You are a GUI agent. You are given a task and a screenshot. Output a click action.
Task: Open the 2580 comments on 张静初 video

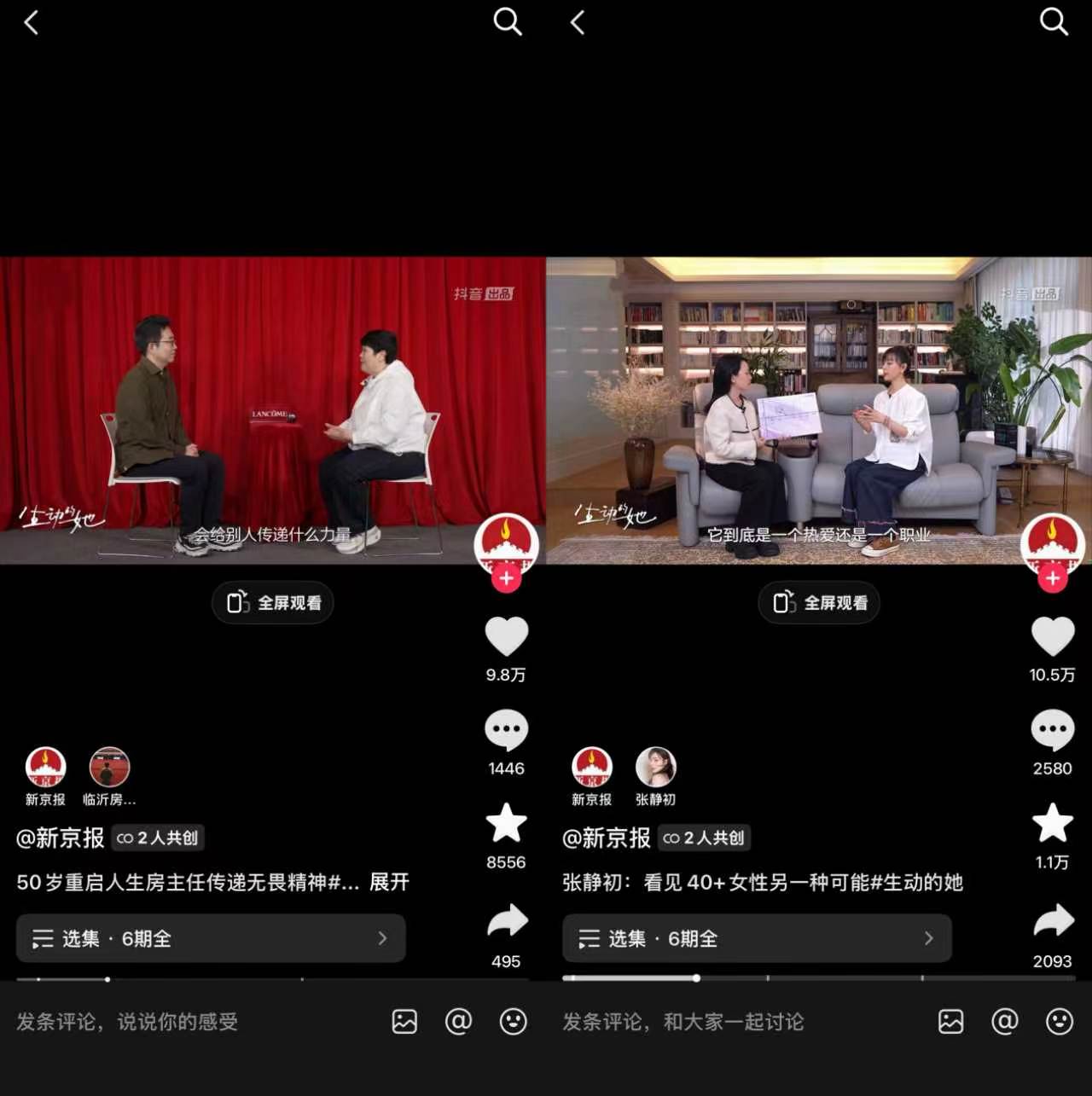click(x=1052, y=731)
